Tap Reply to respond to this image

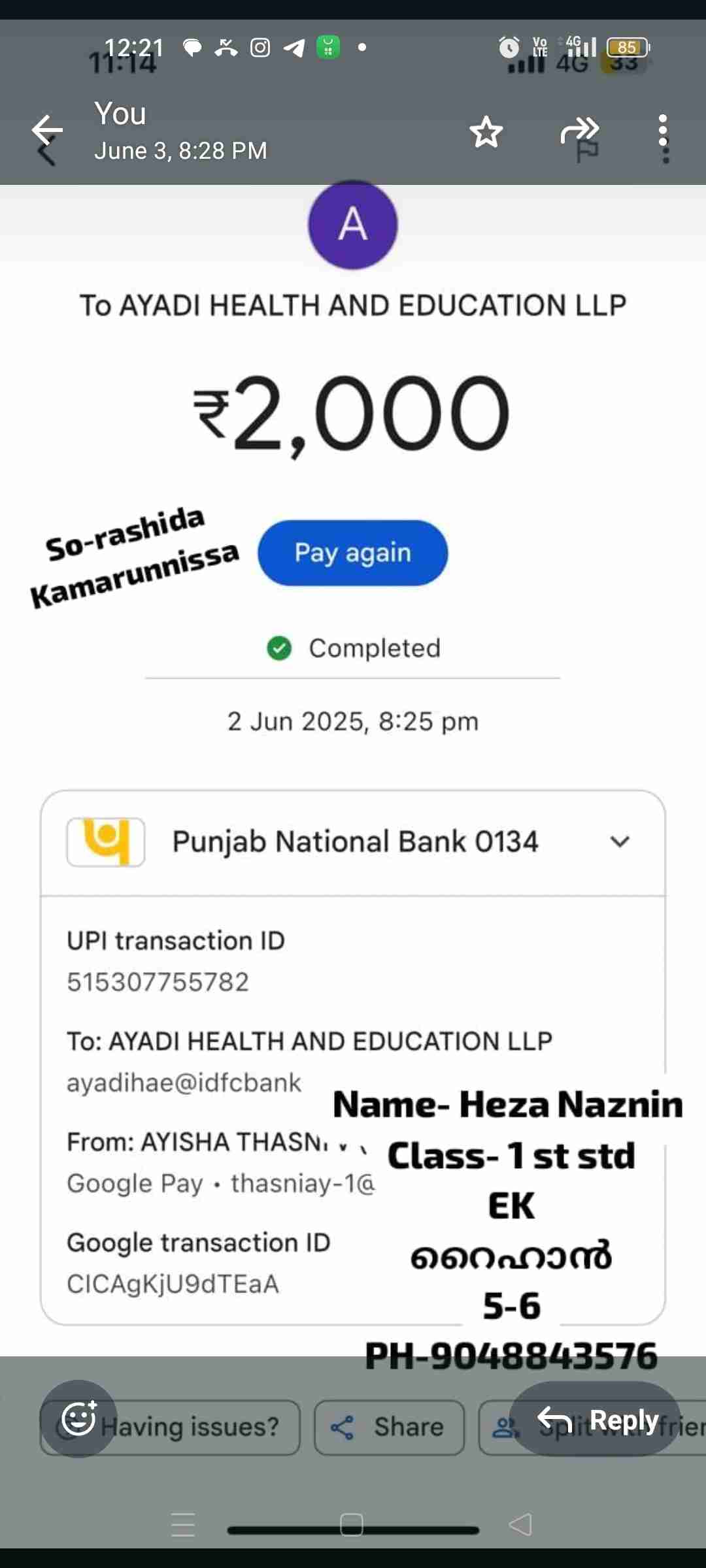[595, 1419]
